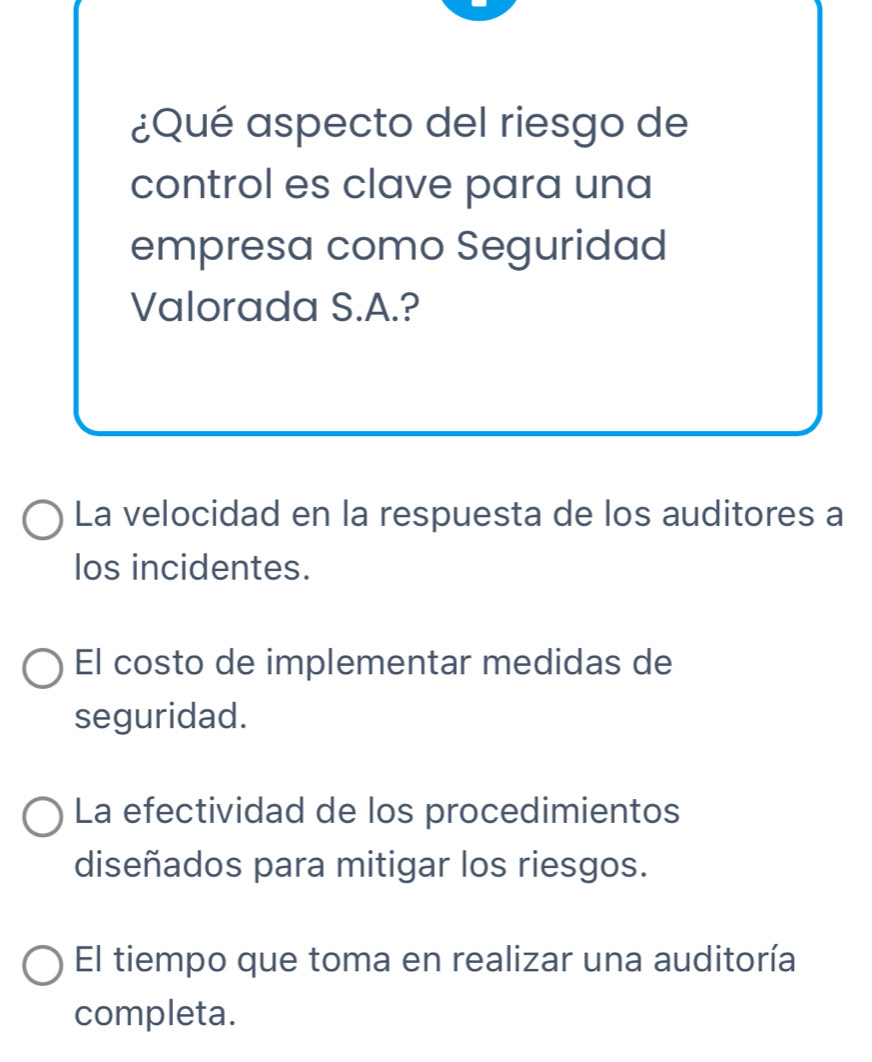
Task: Select 'La velocidad en la respuesta de los auditores'
Action: tap(42, 520)
